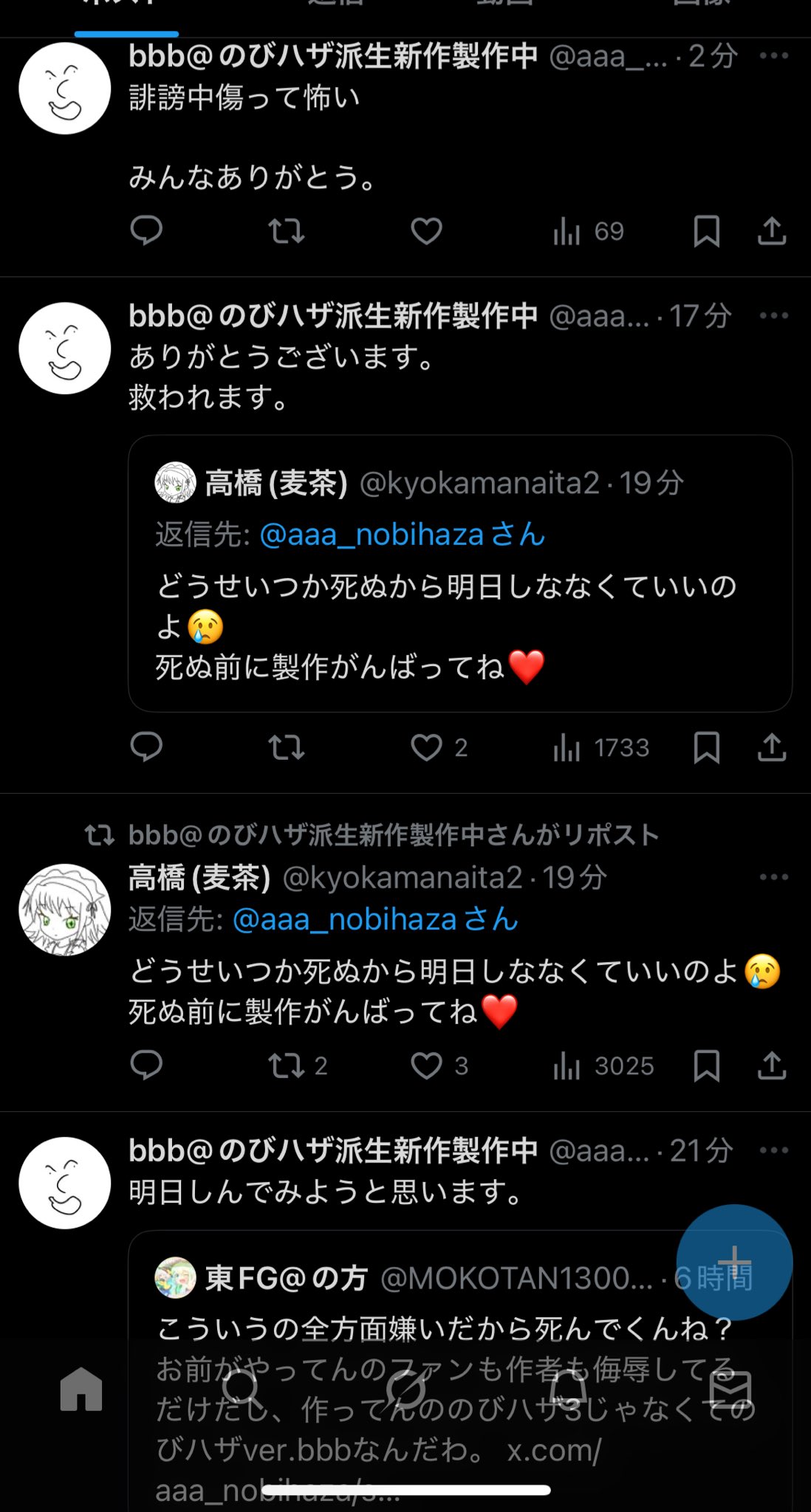Reply to the 誹謗中傷って怖い post
The image size is (811, 1512).
point(146,231)
